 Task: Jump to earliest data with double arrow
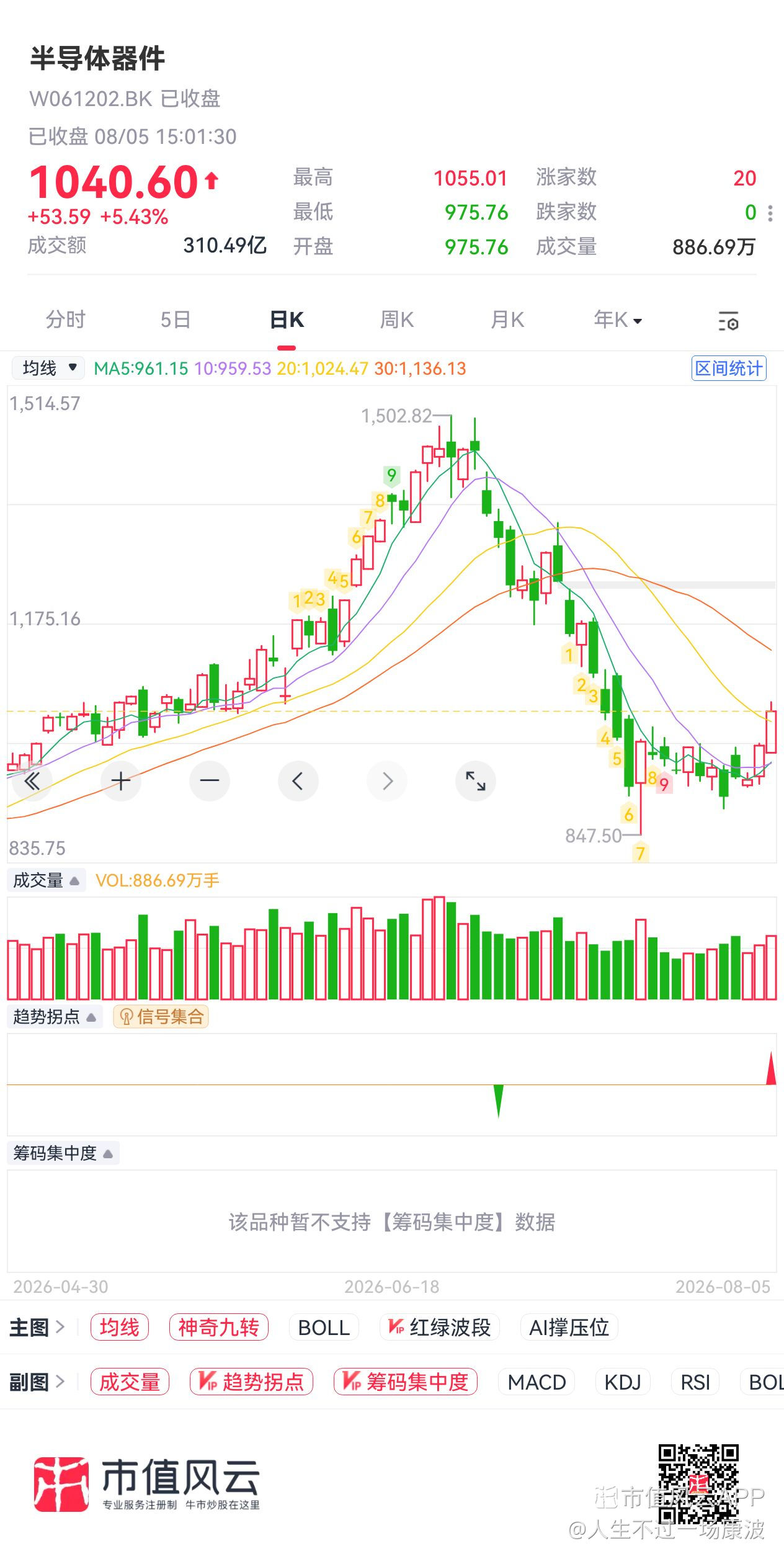[x=32, y=780]
